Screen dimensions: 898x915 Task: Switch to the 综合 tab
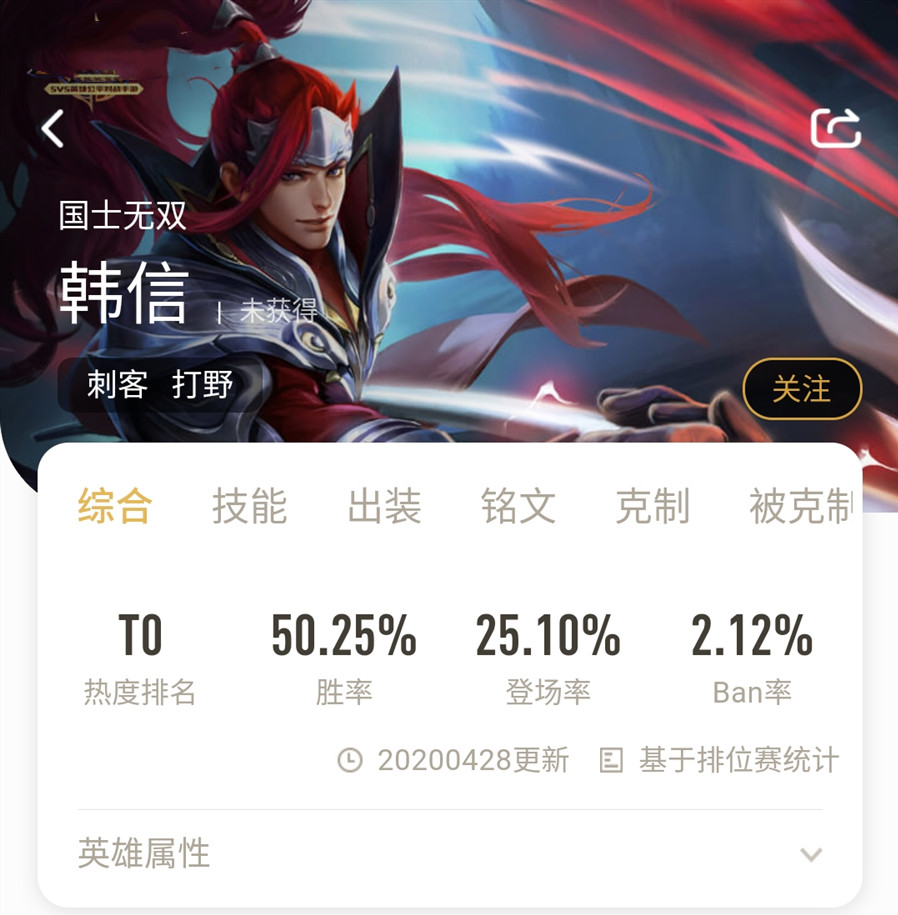point(115,507)
